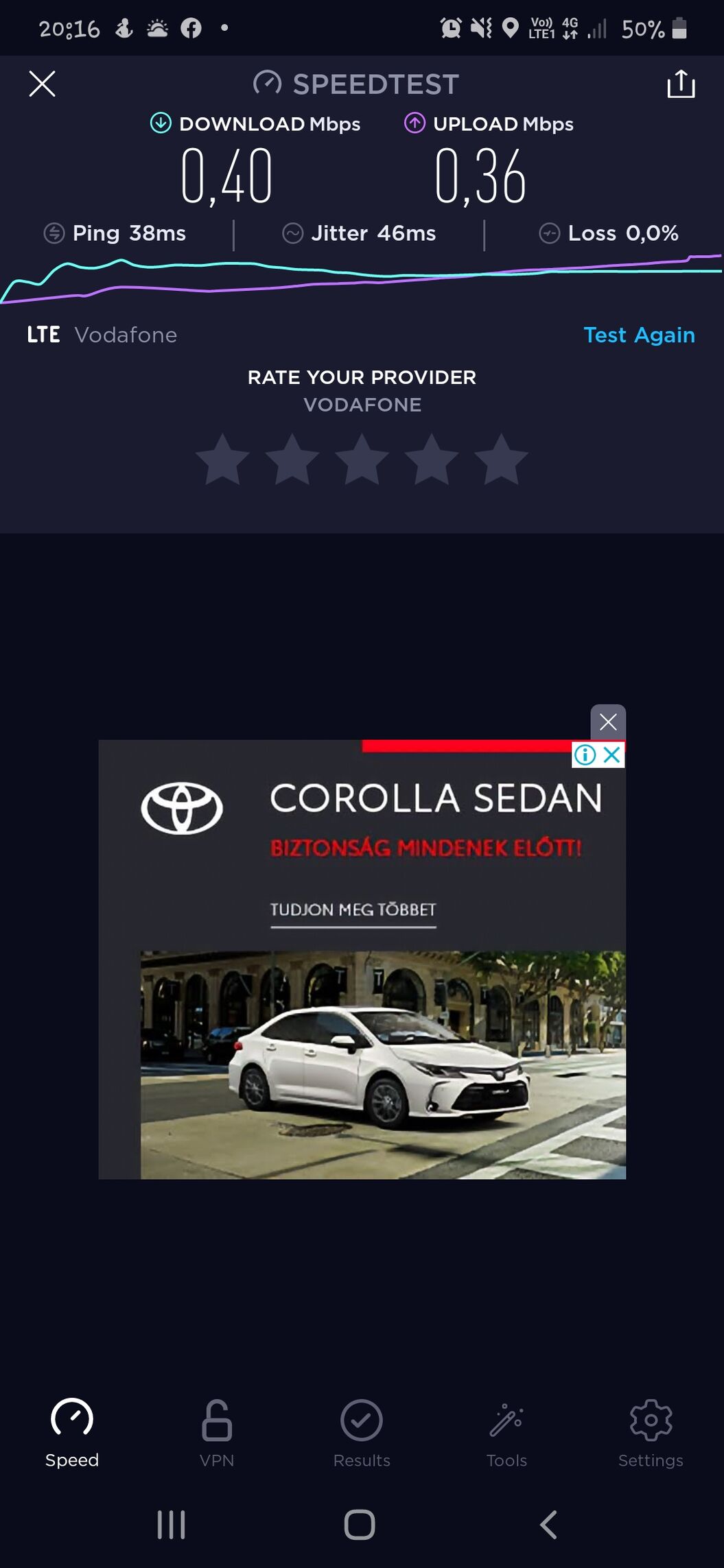The width and height of the screenshot is (724, 1568).
Task: Open recent apps from navigation bar
Action: [x=172, y=1524]
